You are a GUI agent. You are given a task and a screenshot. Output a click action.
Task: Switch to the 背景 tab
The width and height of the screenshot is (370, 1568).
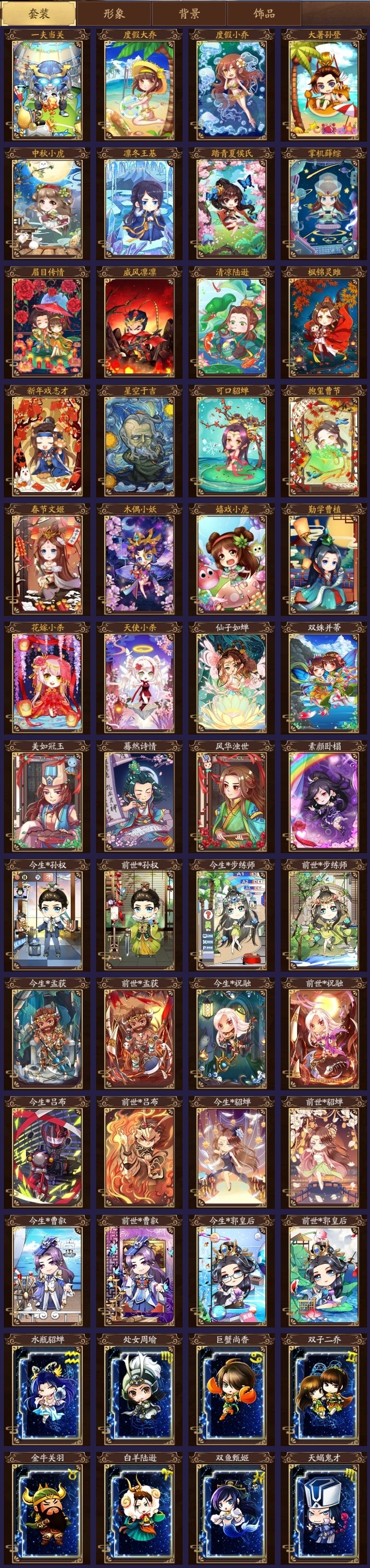[x=189, y=13]
